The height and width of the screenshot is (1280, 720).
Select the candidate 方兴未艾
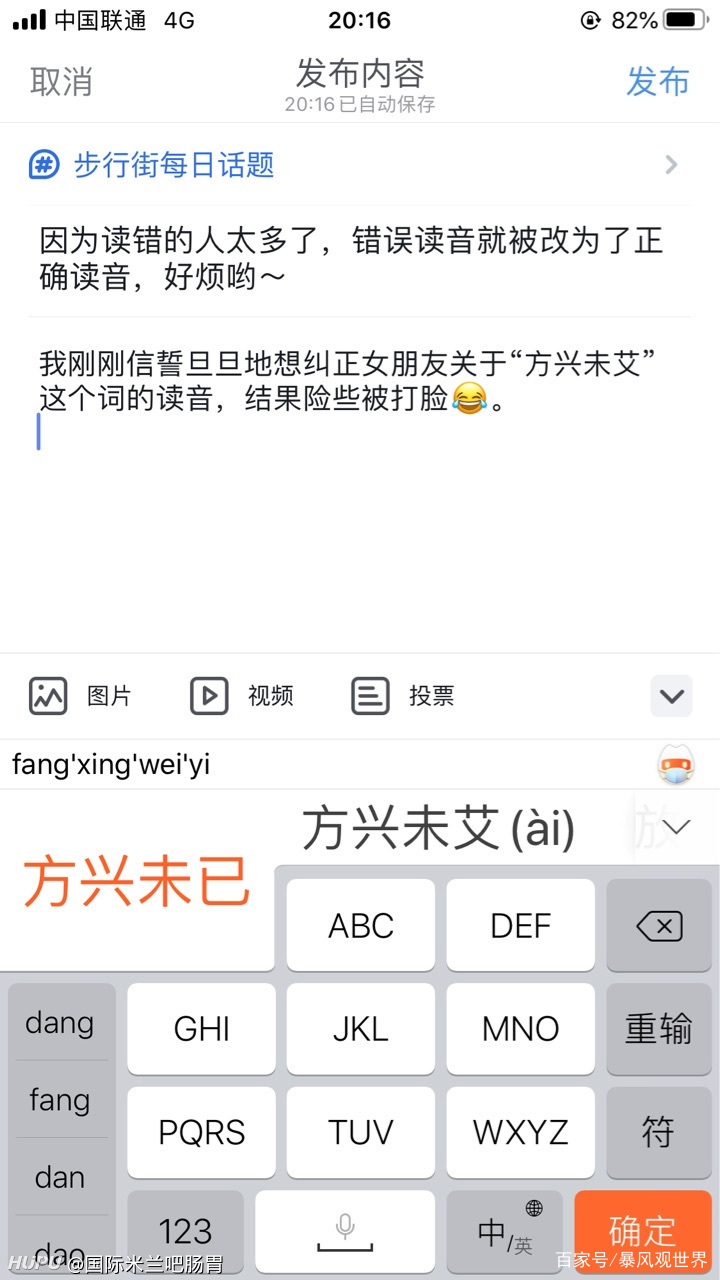point(437,827)
